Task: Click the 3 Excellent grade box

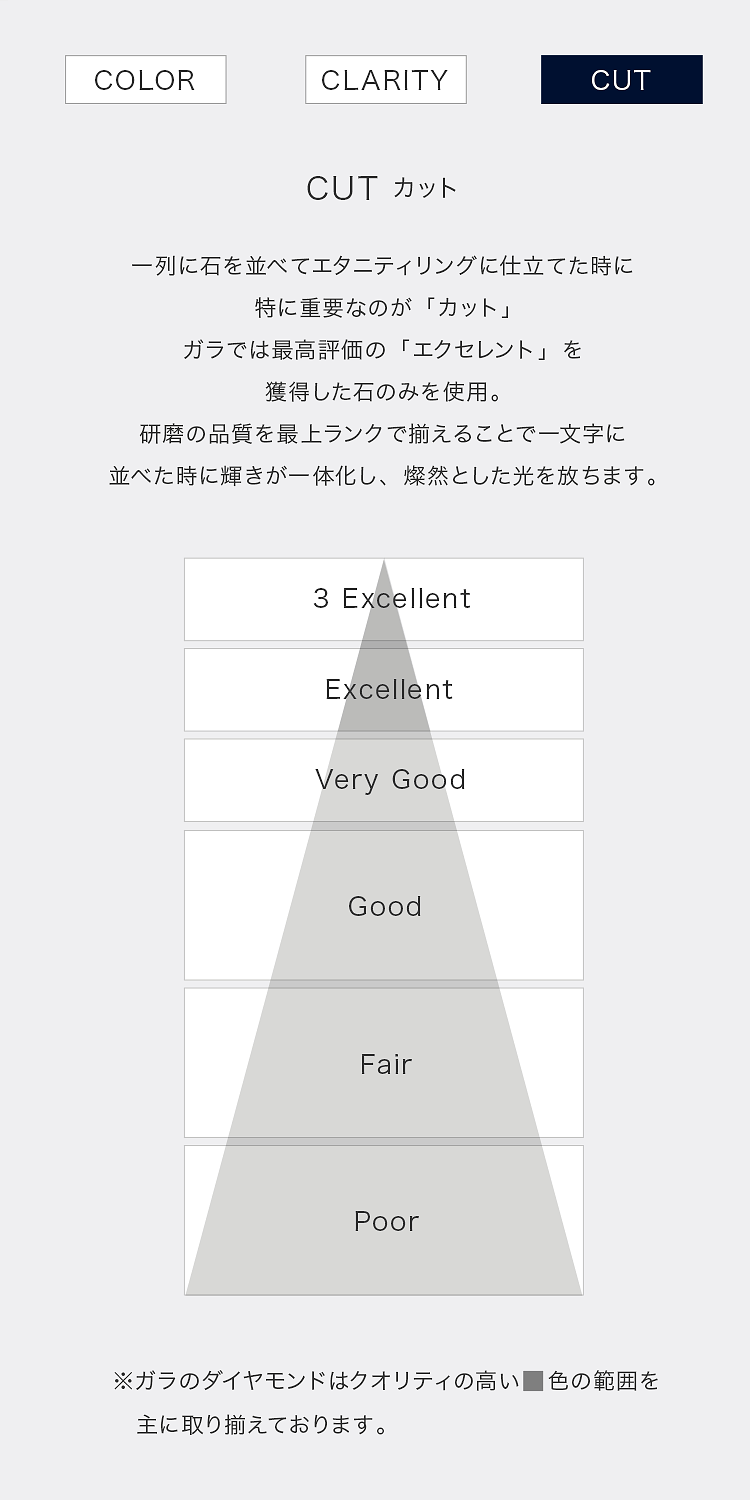Action: (x=384, y=598)
